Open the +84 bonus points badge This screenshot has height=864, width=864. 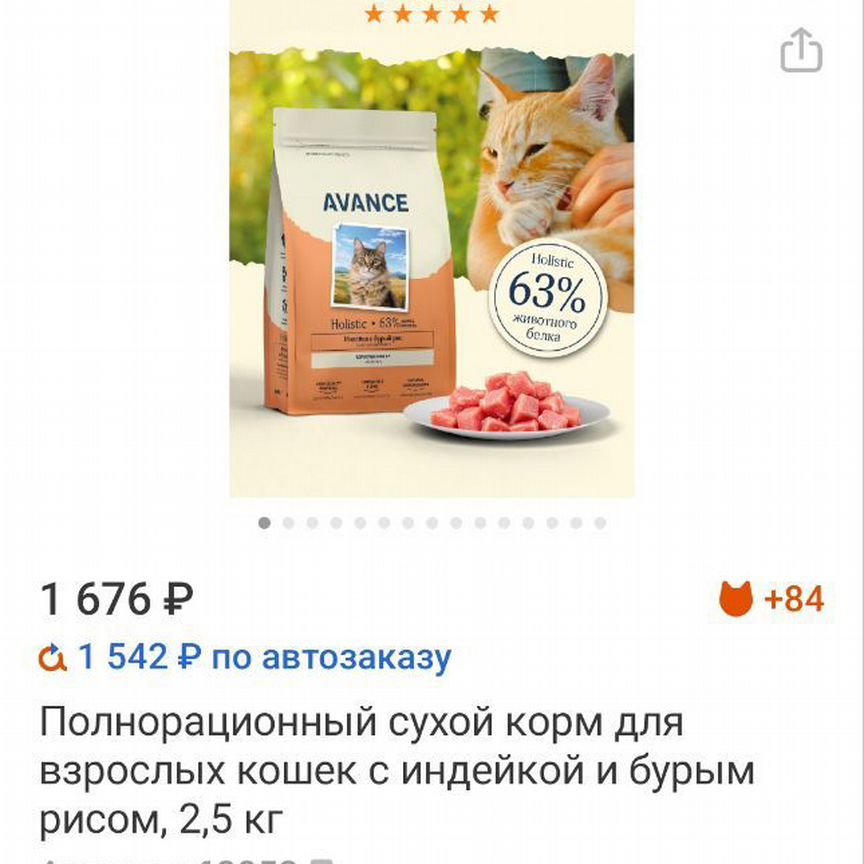click(x=771, y=599)
